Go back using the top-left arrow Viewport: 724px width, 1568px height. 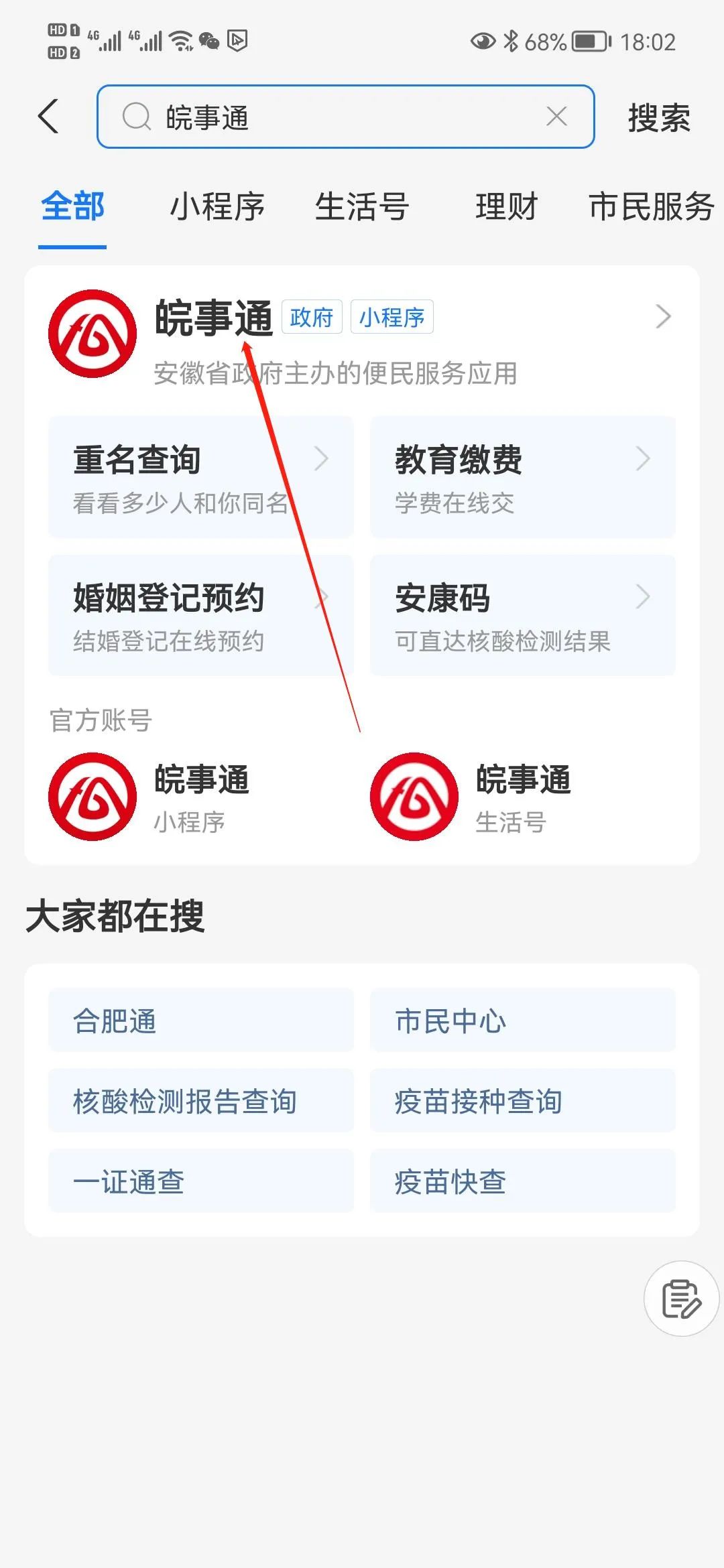pyautogui.click(x=49, y=117)
